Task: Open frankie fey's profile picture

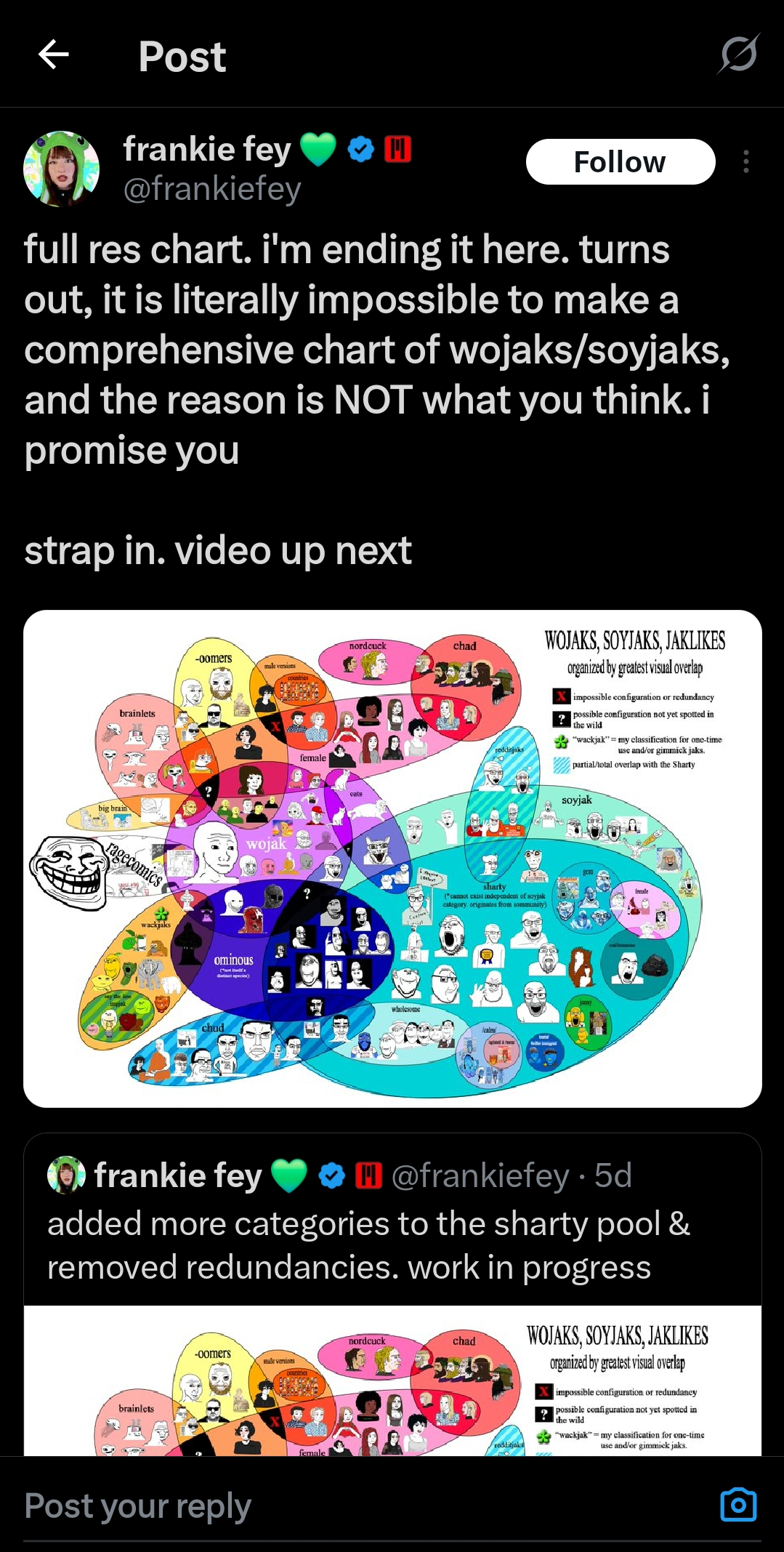Action: coord(61,169)
